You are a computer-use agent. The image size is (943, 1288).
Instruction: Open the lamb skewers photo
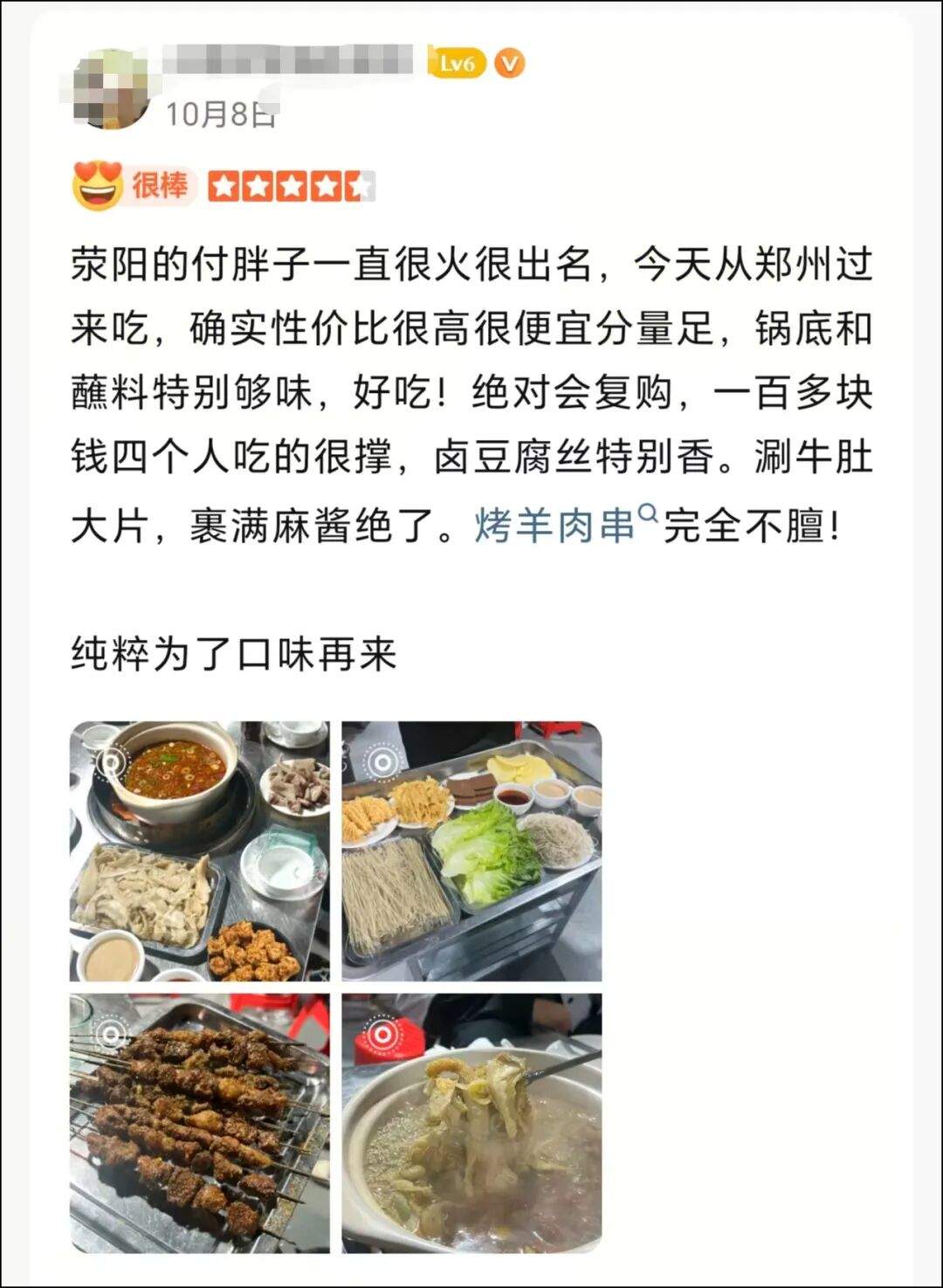(x=200, y=1123)
